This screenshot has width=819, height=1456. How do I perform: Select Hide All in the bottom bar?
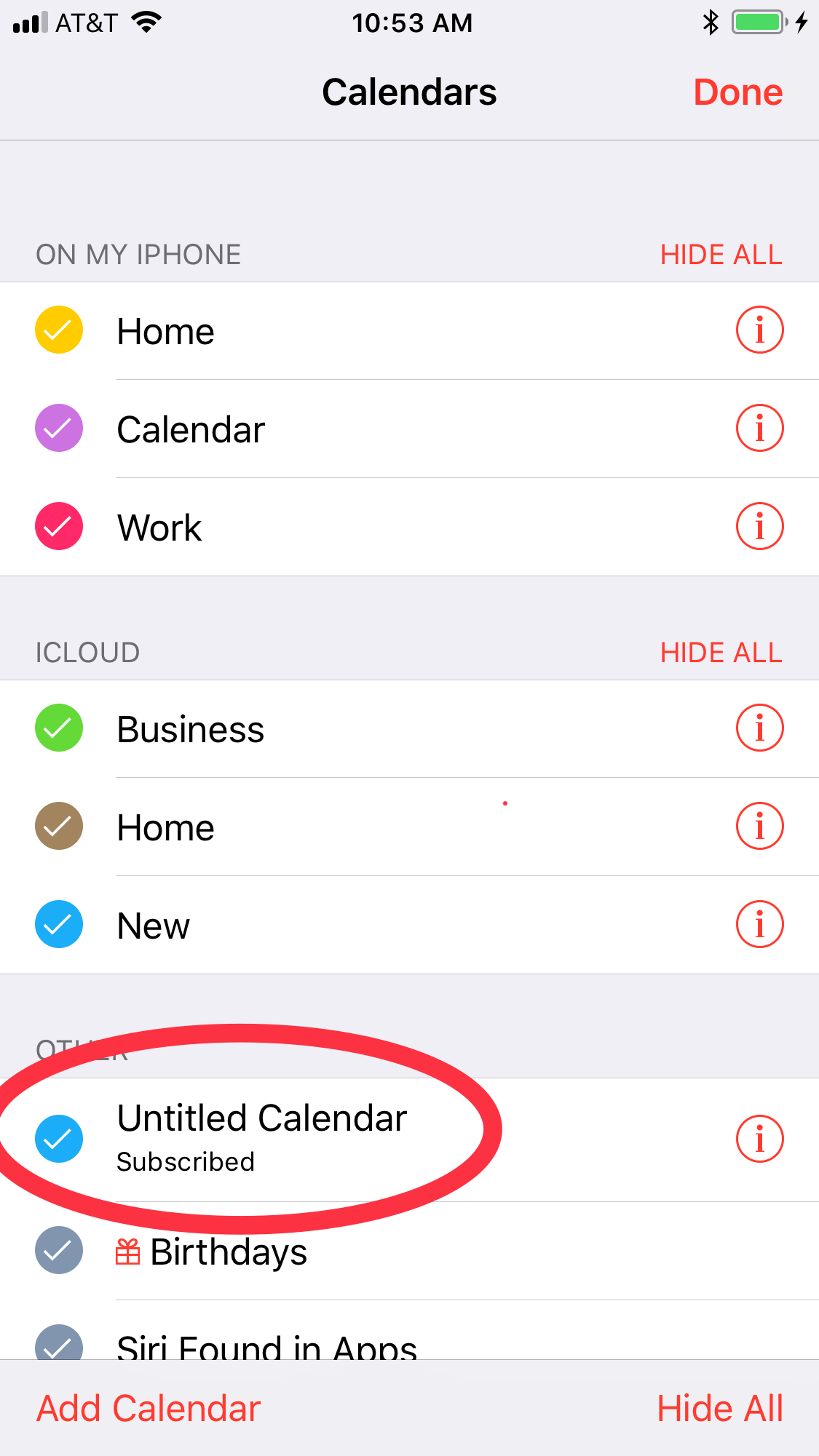(719, 1409)
